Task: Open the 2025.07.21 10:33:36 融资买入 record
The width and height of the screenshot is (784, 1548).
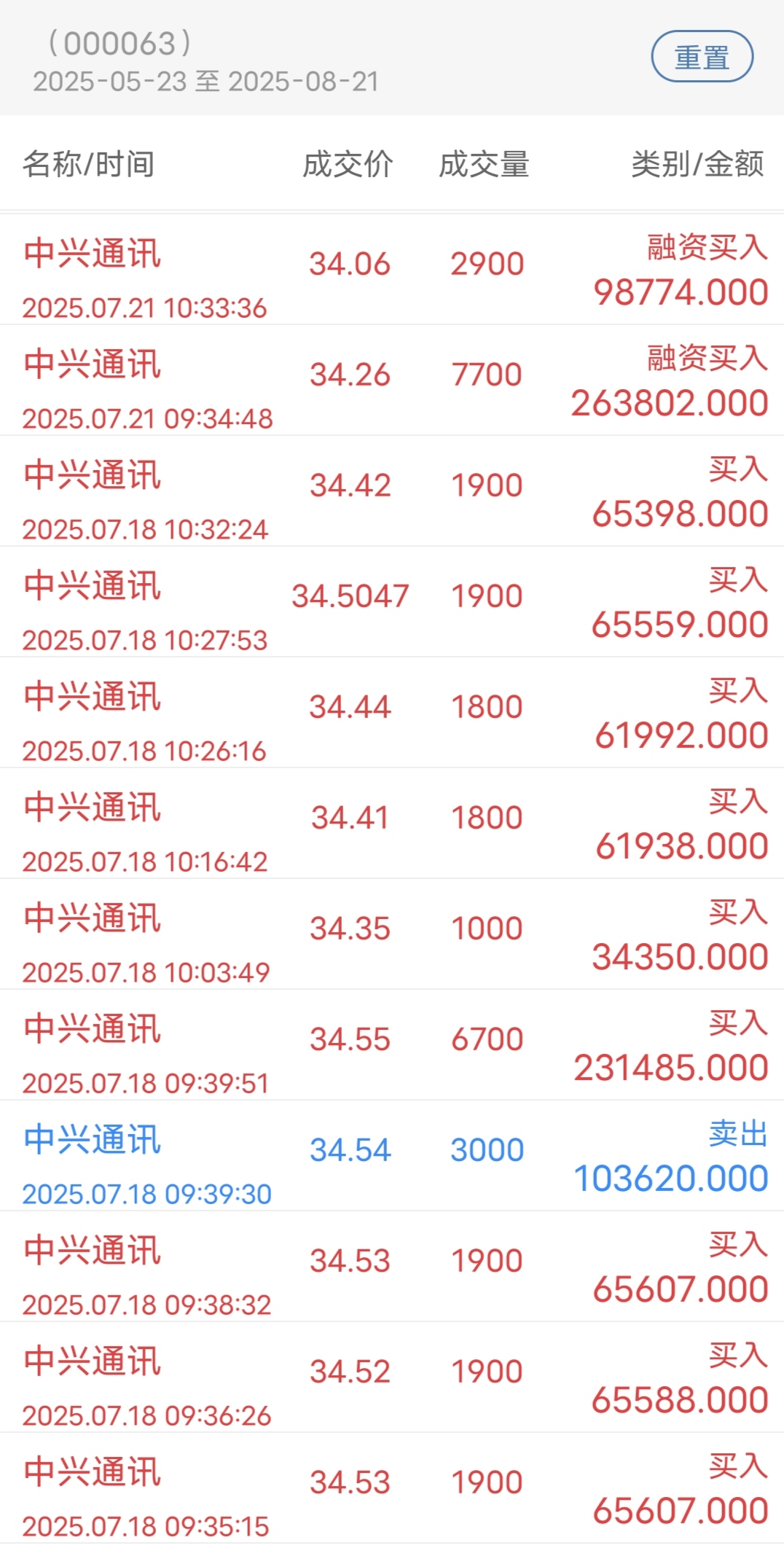Action: click(392, 270)
